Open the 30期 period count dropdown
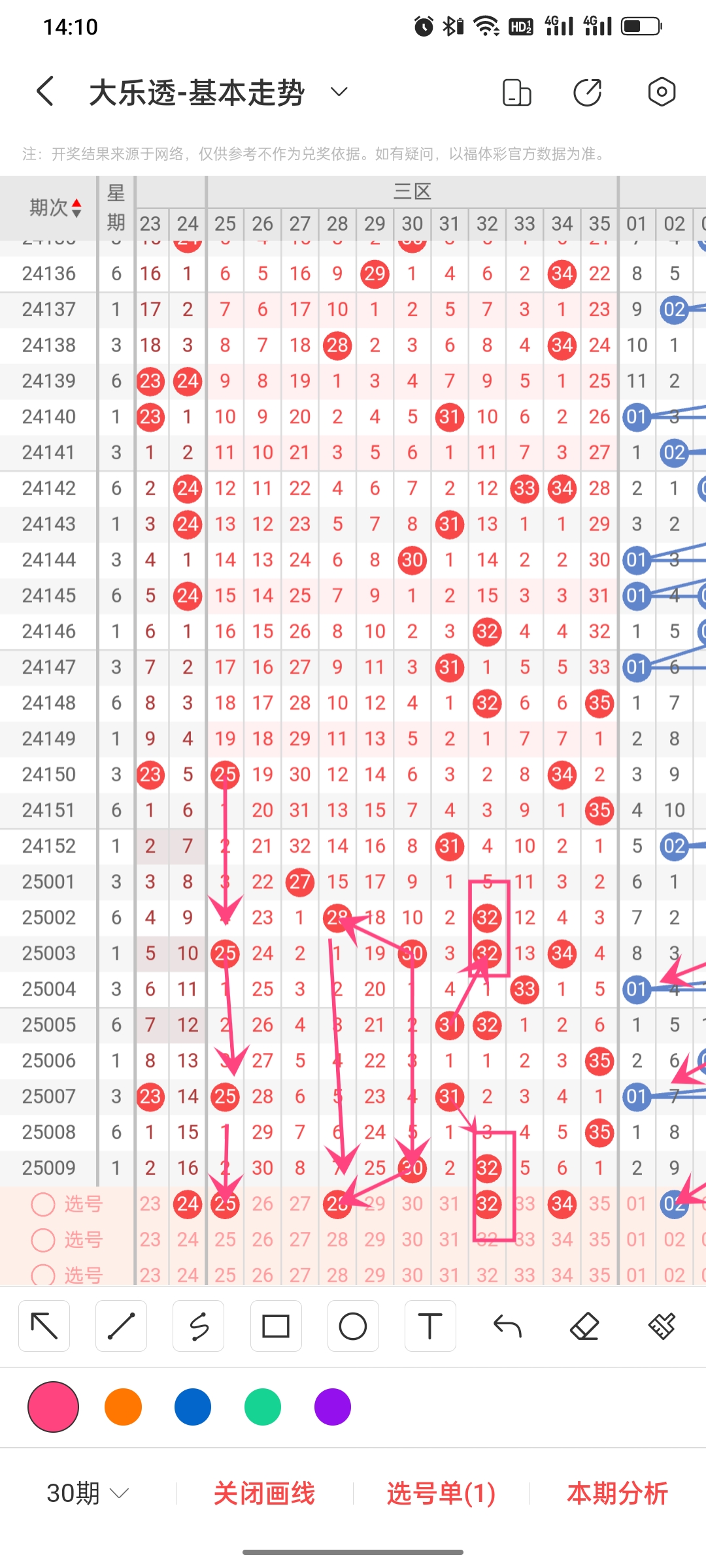Image resolution: width=706 pixels, height=1568 pixels. (x=88, y=1494)
